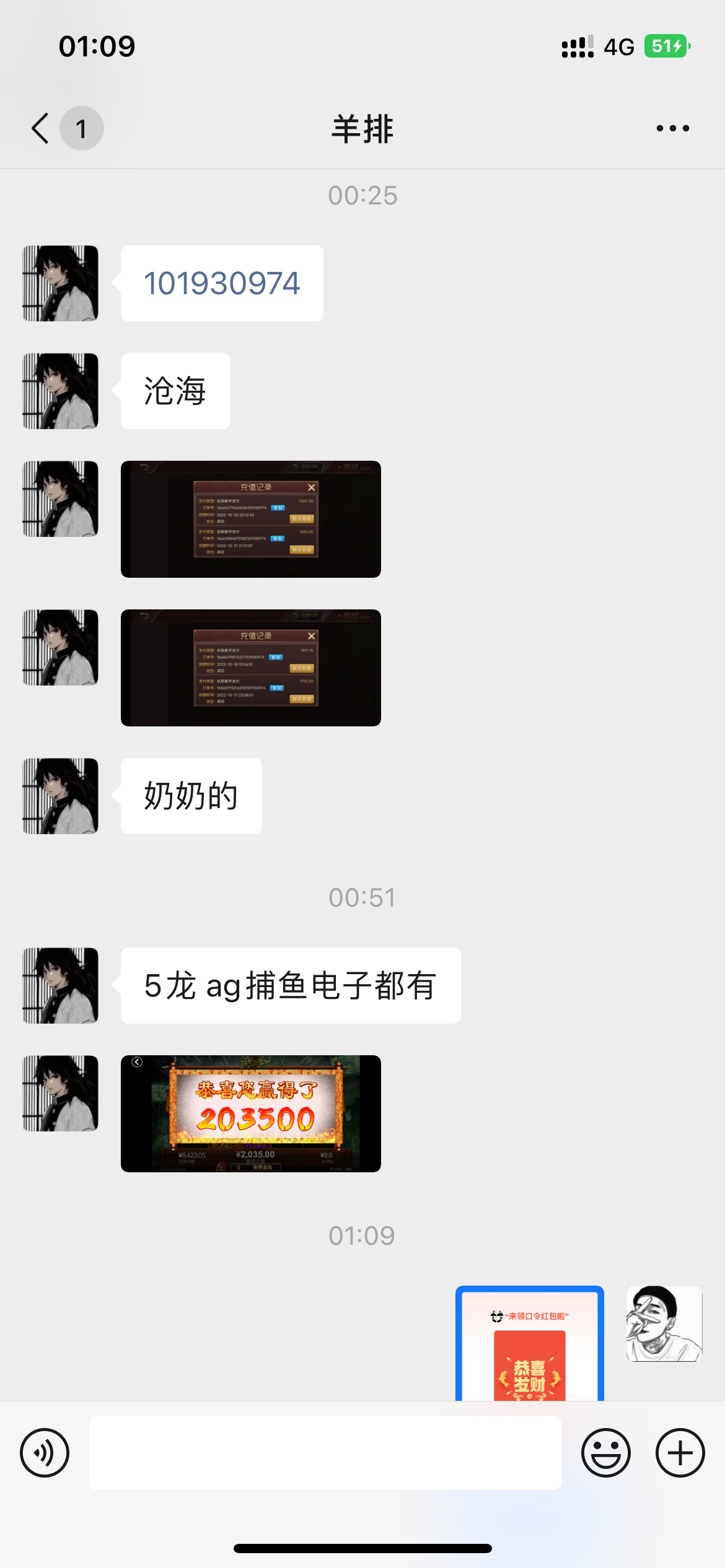View the contact's avatar beside 沧海
This screenshot has width=725, height=1568.
[61, 391]
